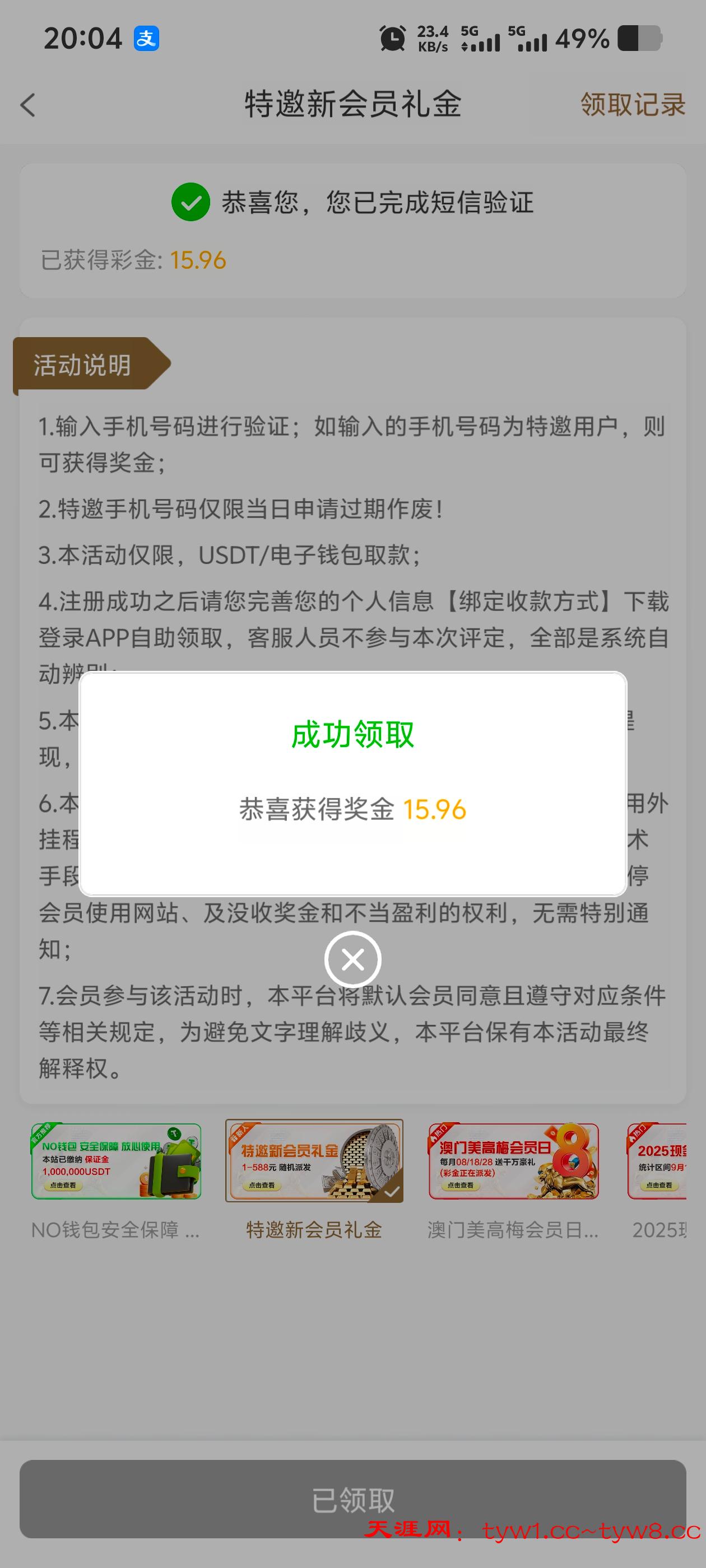706x1568 pixels.
Task: Open 领取记录 claim history
Action: tap(632, 105)
